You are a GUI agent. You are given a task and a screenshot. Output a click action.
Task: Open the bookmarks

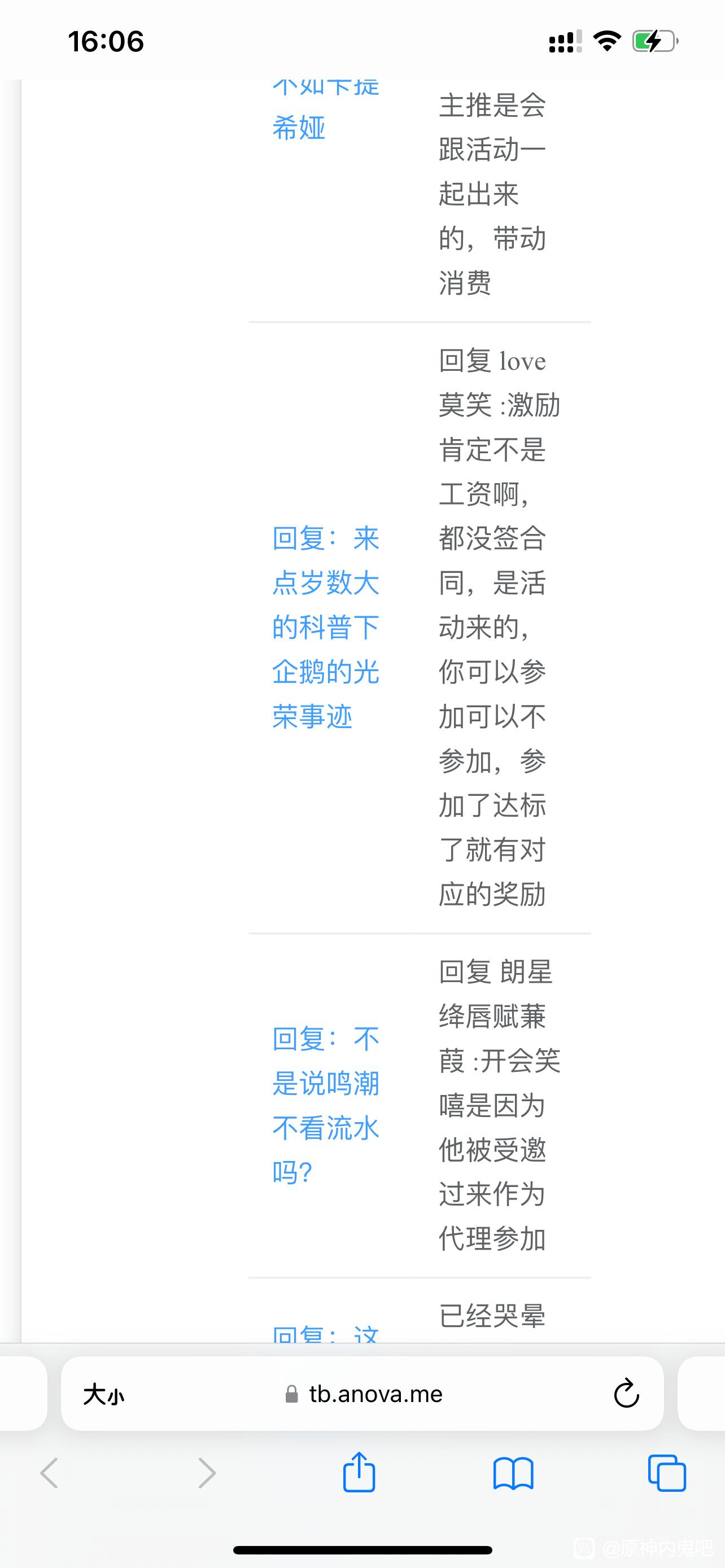[513, 1473]
